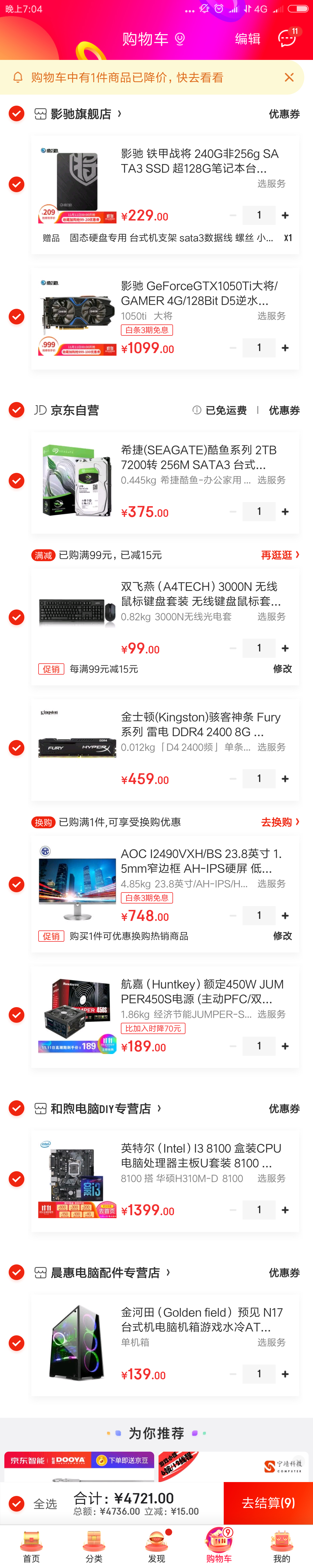Select service for Huntkey 450W power supply
Viewport: 313px width, 1568px height.
271,1014
